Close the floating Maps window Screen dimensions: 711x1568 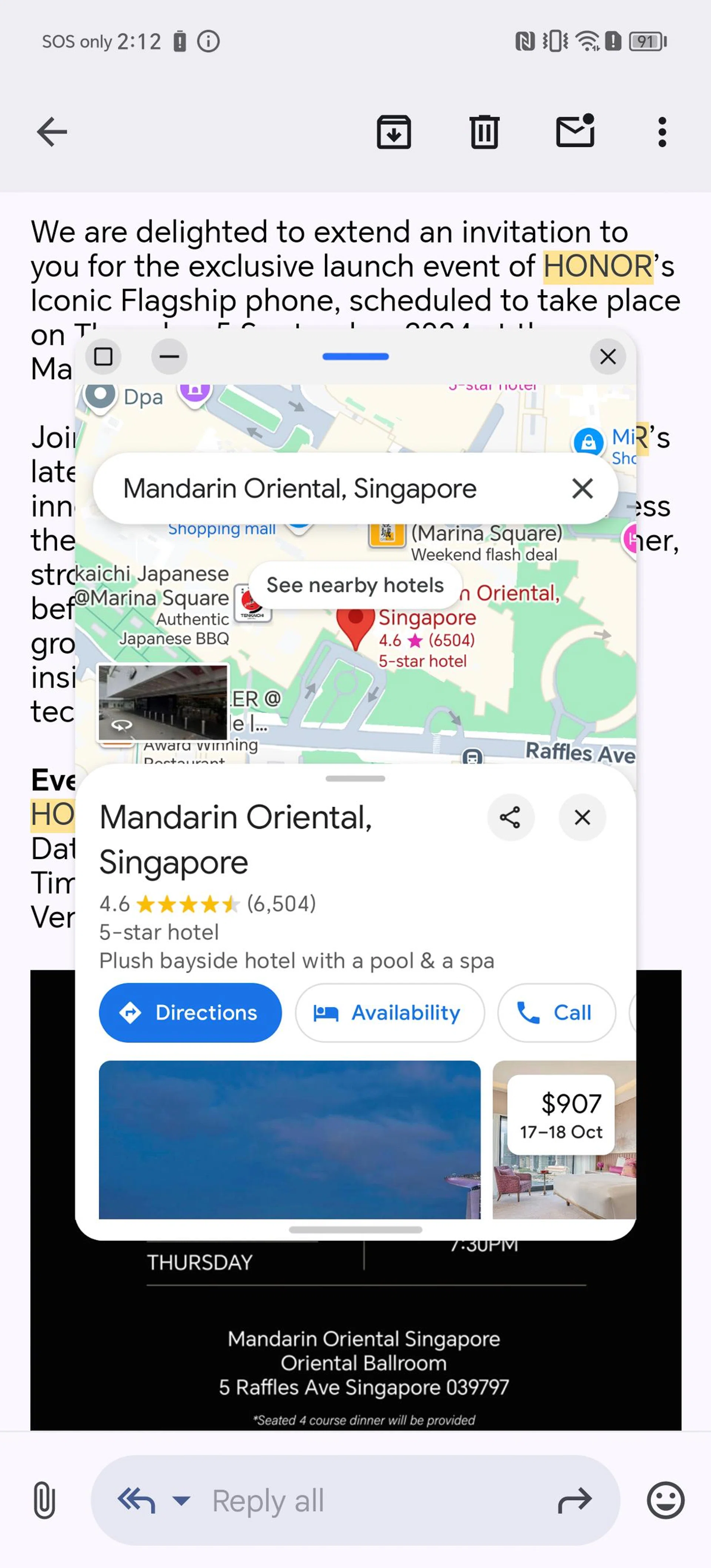point(608,357)
